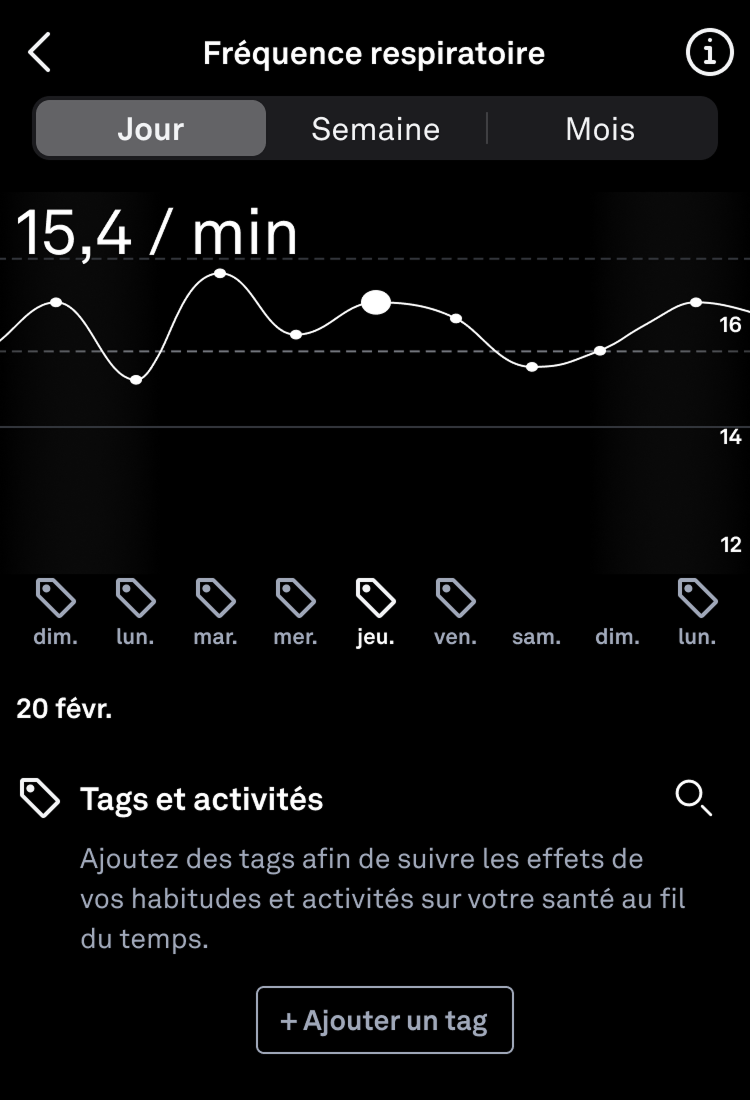Select sam. on the day axis

[536, 637]
